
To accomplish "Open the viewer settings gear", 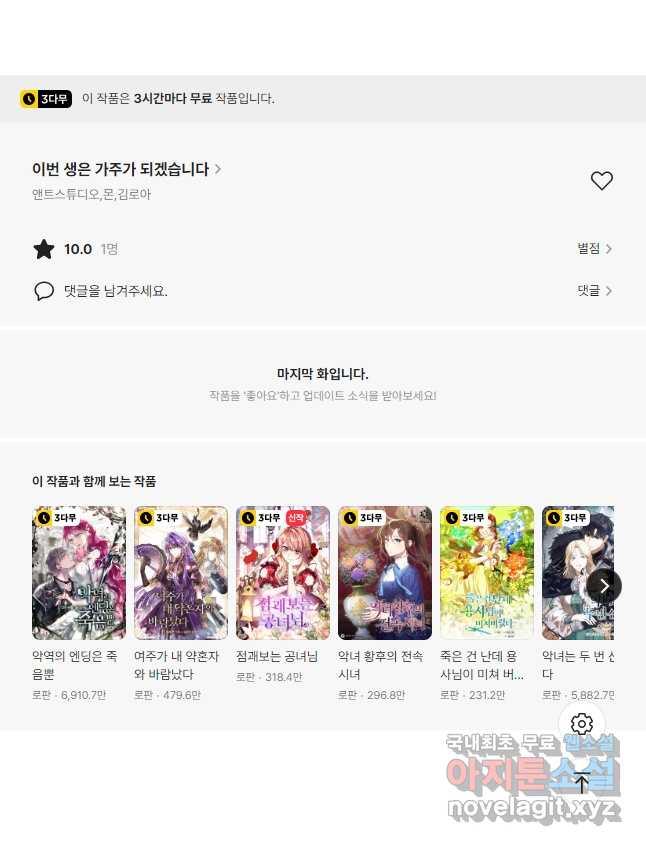I will [582, 724].
